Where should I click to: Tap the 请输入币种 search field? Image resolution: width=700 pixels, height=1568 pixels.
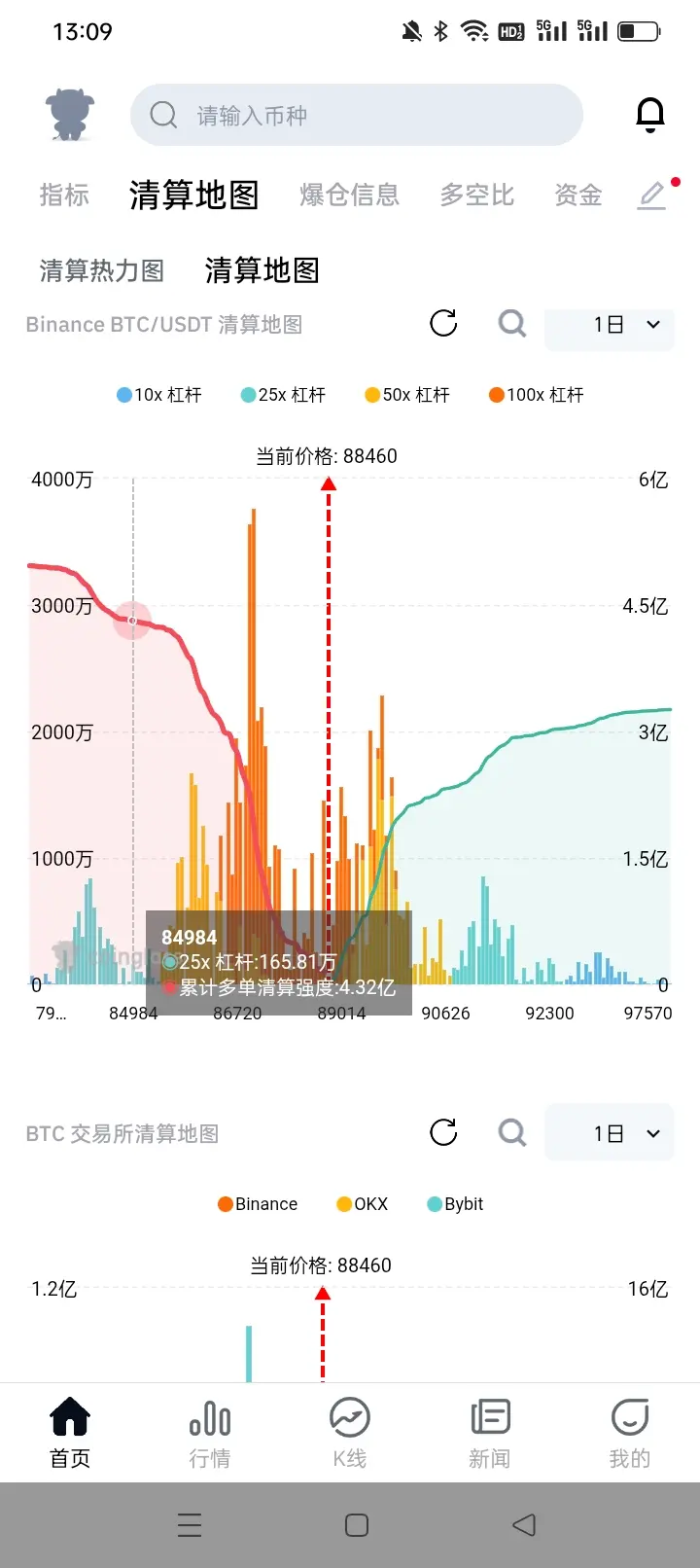(356, 114)
